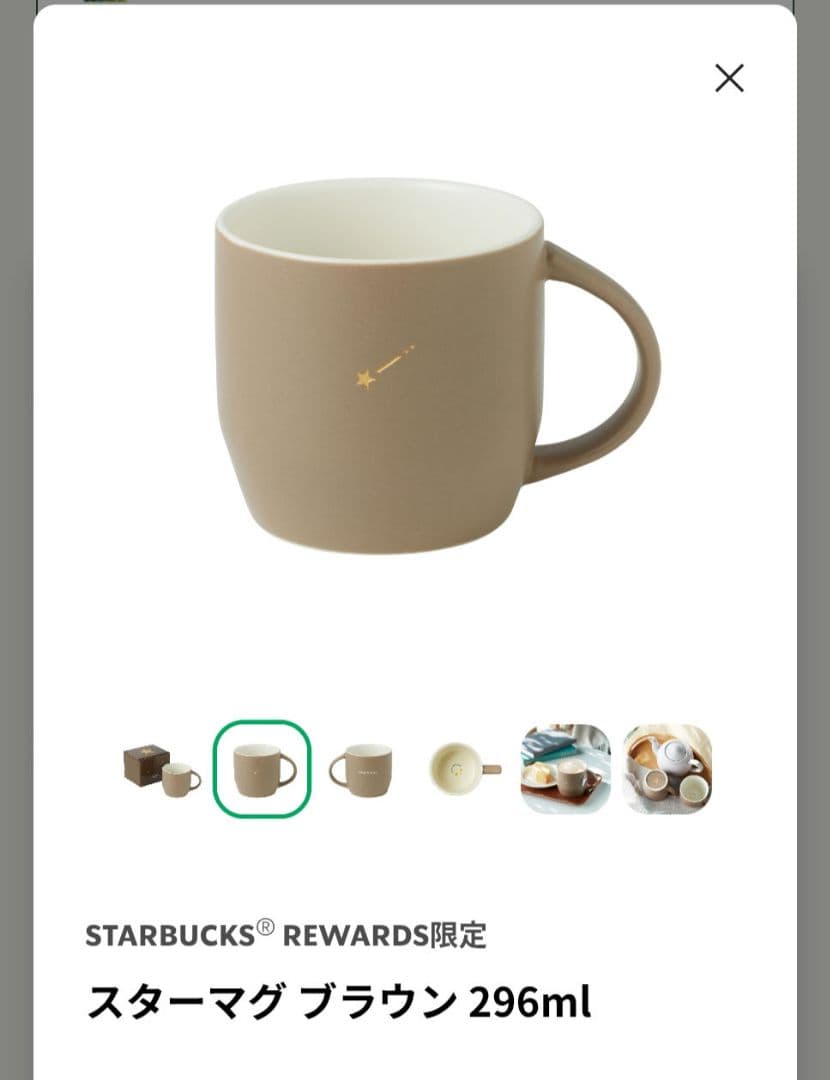Image resolution: width=830 pixels, height=1080 pixels.
Task: Select the highlighted mug front-view thumbnail
Action: click(262, 769)
